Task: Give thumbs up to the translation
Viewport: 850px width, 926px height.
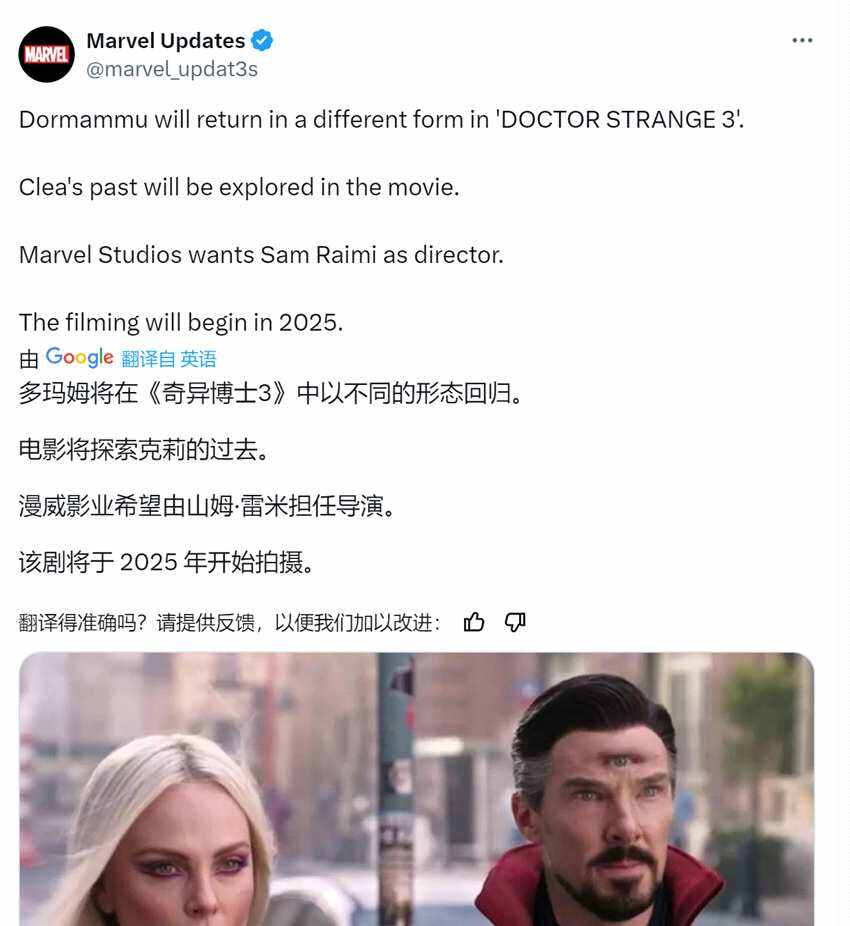Action: (474, 622)
